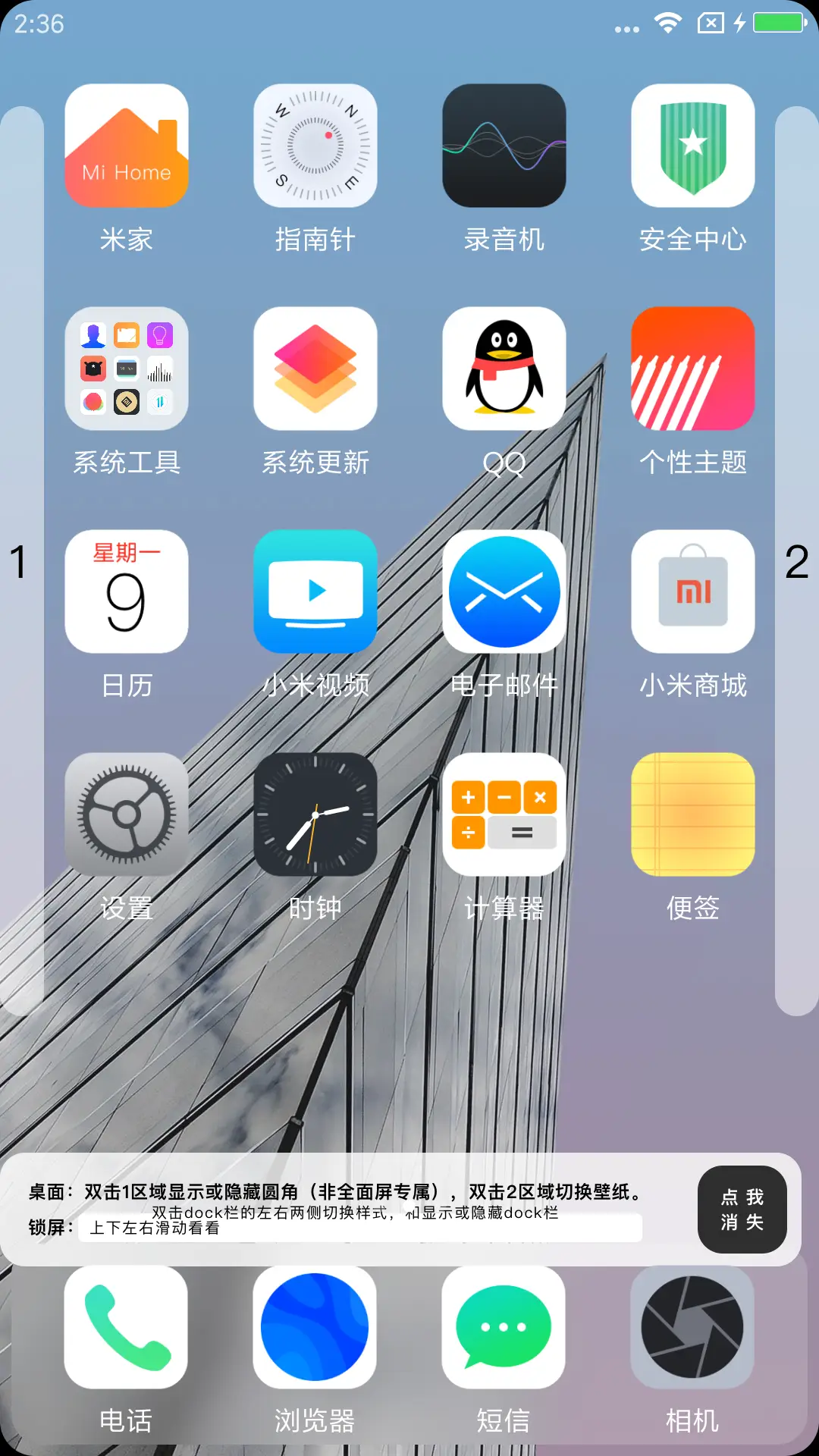The image size is (819, 1456).
Task: Launch the Mi Home (米家) app
Action: click(x=126, y=146)
